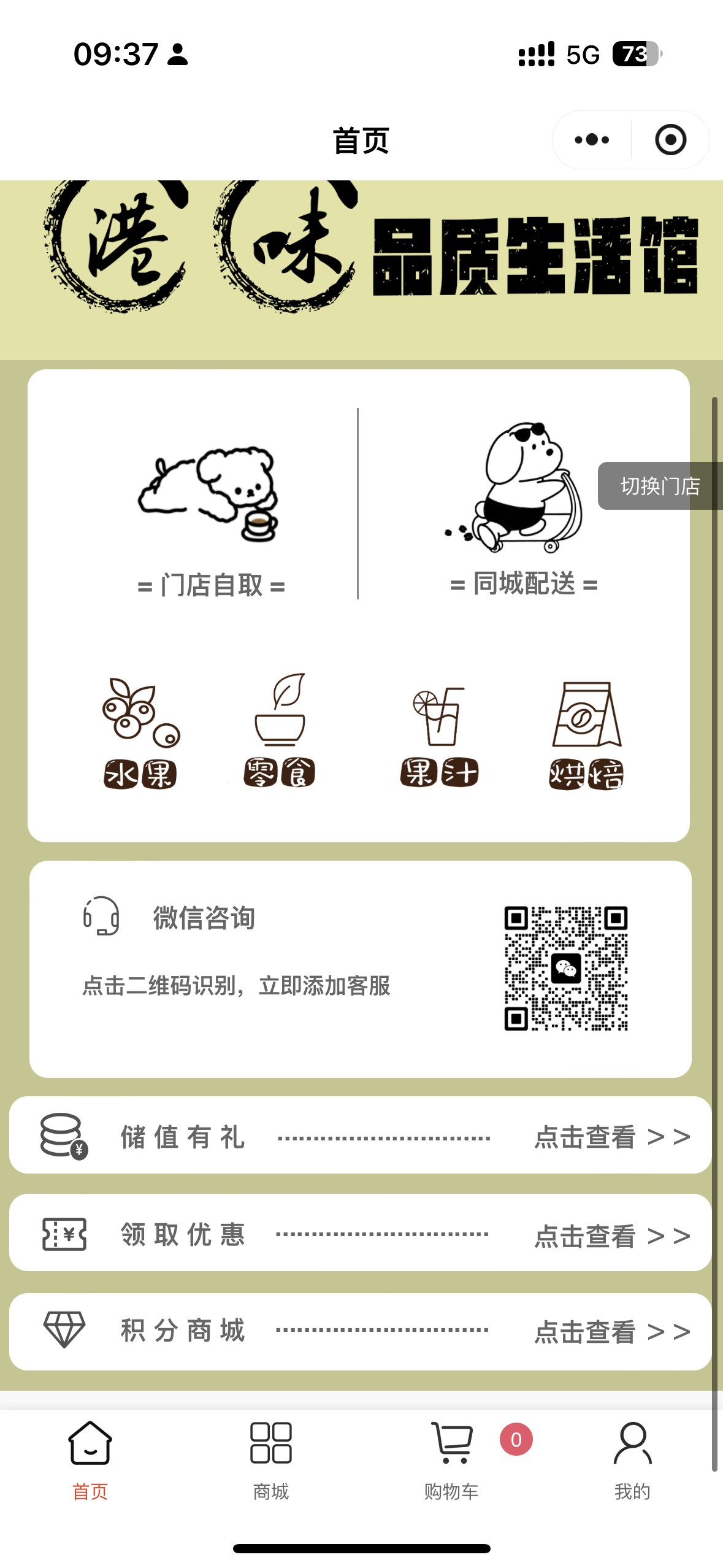Close the mini program with the circle button
The image size is (723, 1568).
click(x=670, y=140)
